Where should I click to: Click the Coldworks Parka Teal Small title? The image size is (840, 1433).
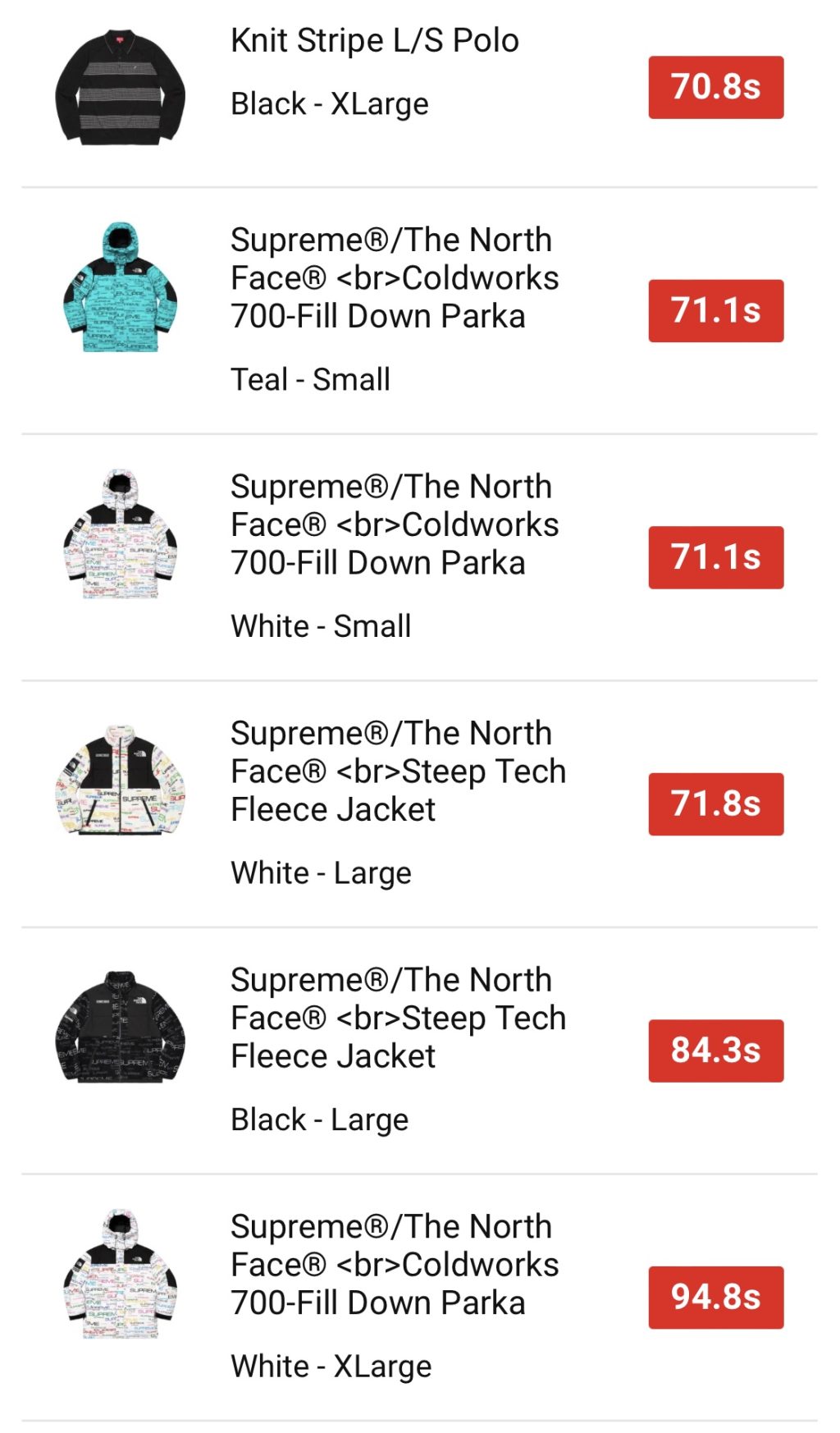pyautogui.click(x=394, y=277)
